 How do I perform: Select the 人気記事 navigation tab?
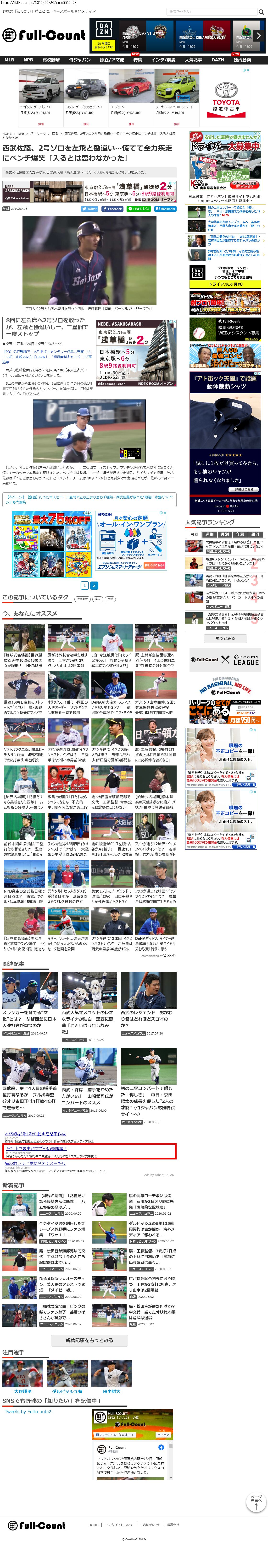194,60
